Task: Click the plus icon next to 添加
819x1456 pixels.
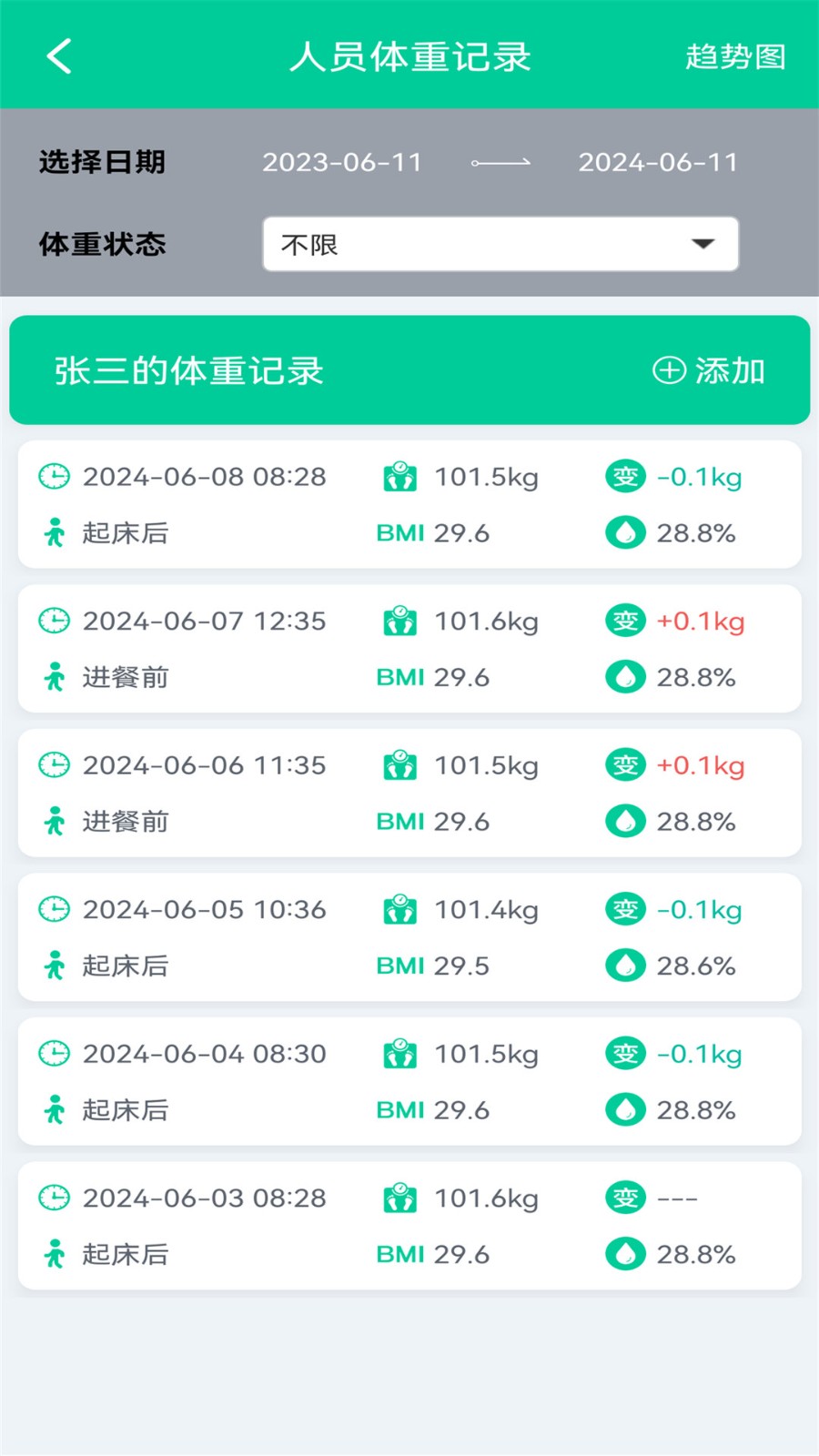Action: [x=669, y=370]
